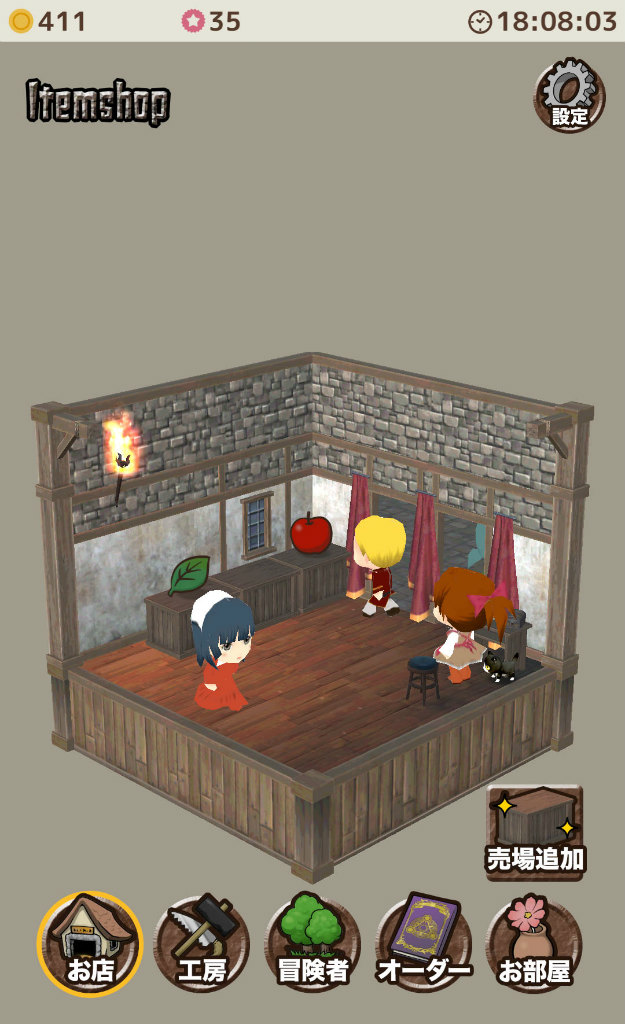Open the 工房 workshop tab
Screen dimensions: 625x1024
pyautogui.click(x=201, y=943)
